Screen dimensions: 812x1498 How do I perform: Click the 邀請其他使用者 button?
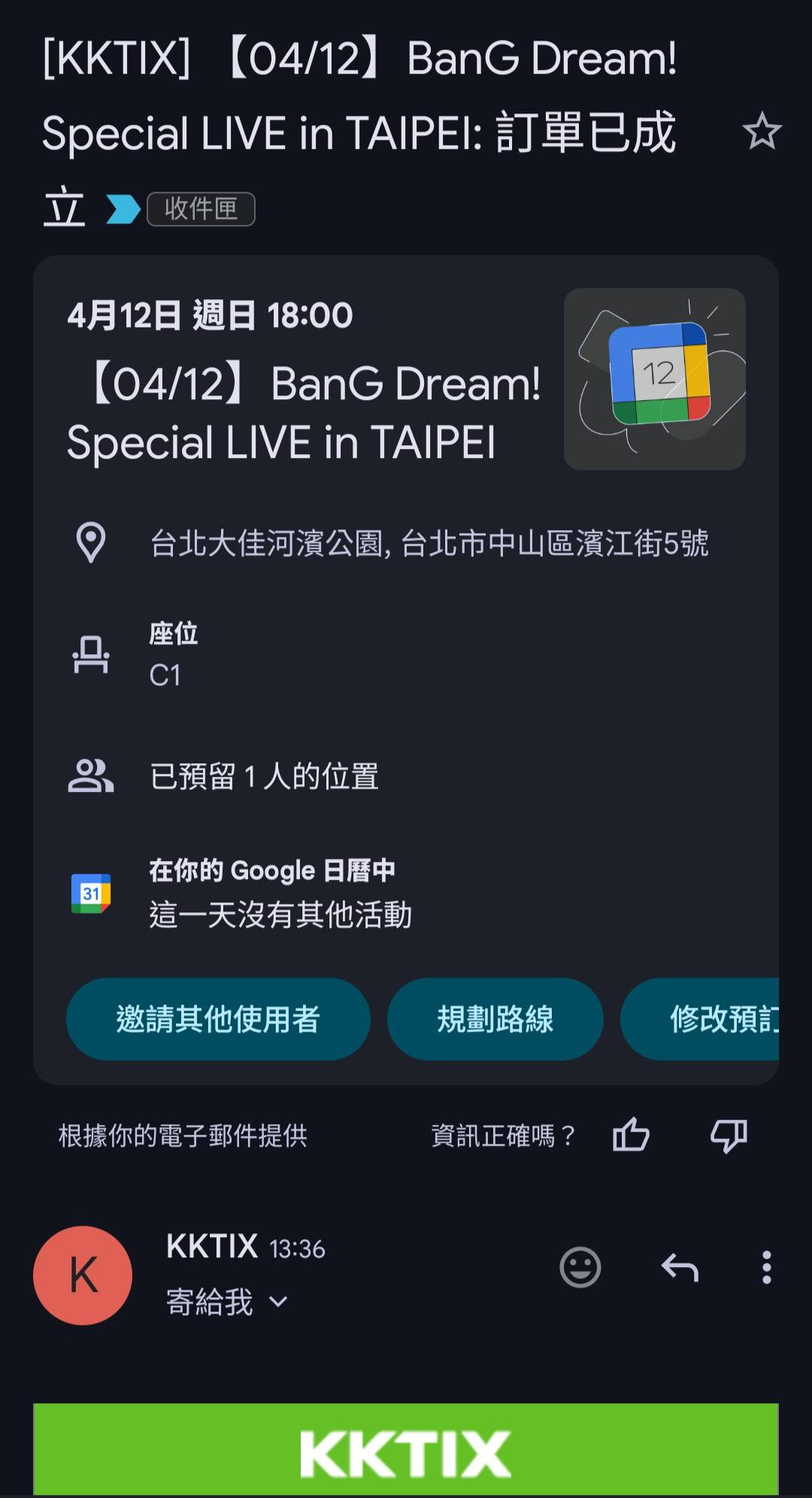[x=218, y=1020]
